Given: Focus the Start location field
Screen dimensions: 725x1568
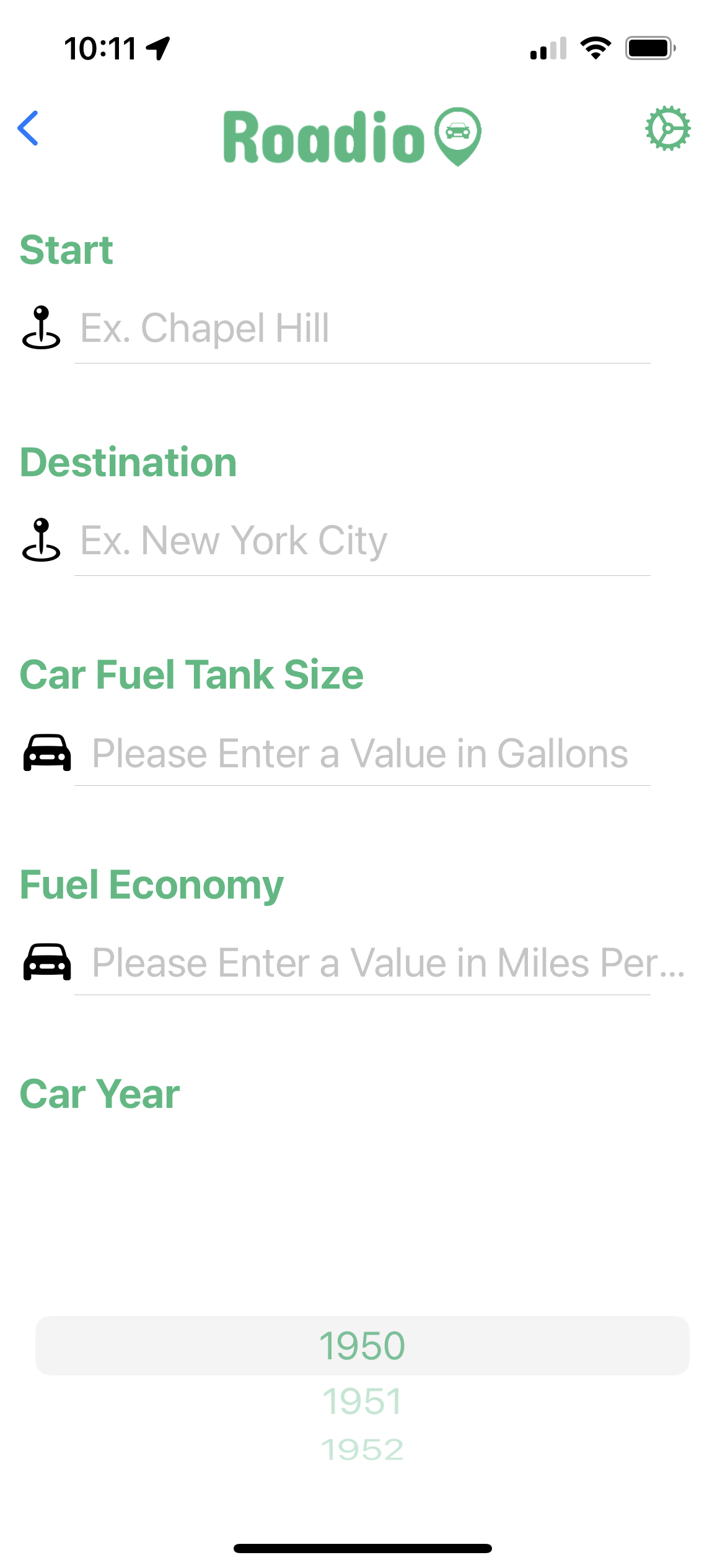Looking at the screenshot, I should [362, 328].
